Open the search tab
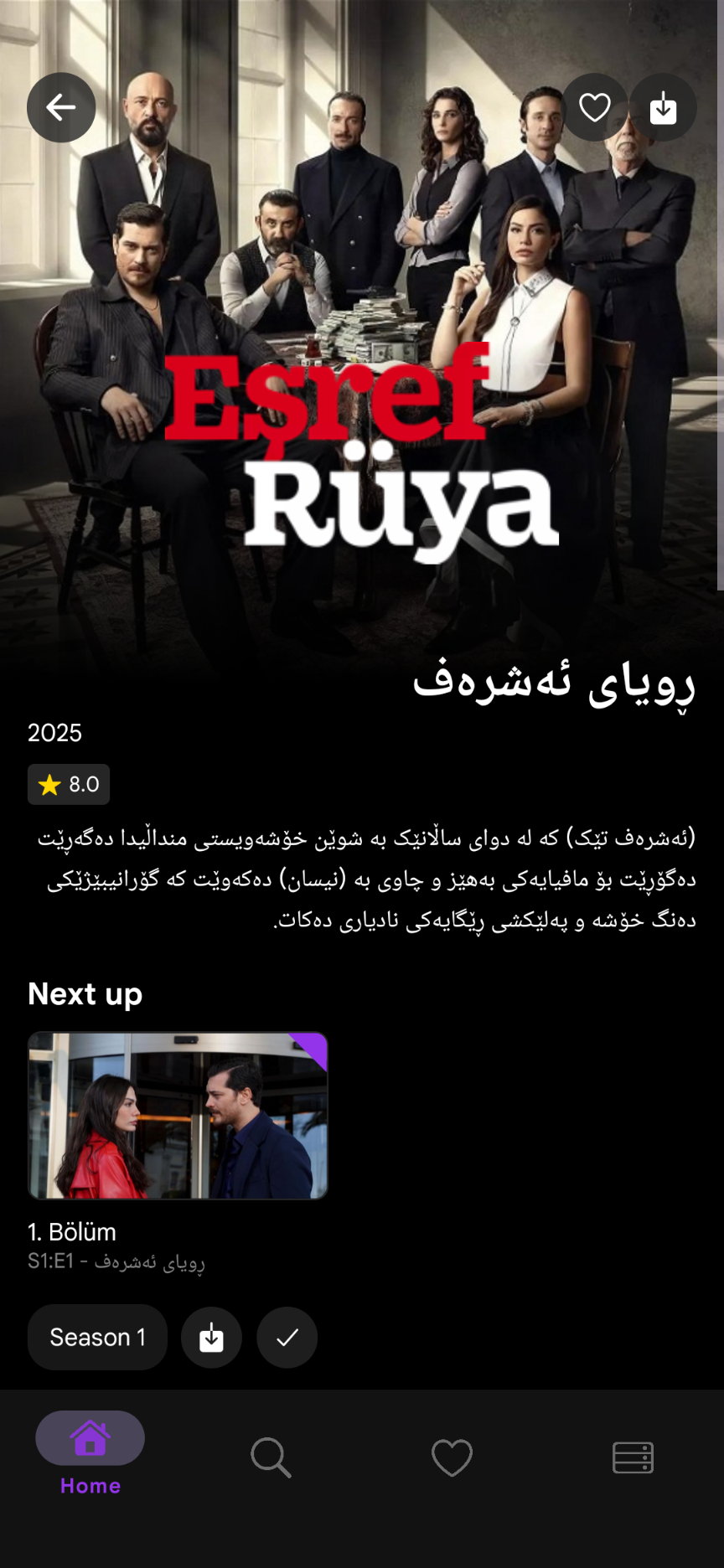Image resolution: width=724 pixels, height=1568 pixels. tap(271, 1457)
